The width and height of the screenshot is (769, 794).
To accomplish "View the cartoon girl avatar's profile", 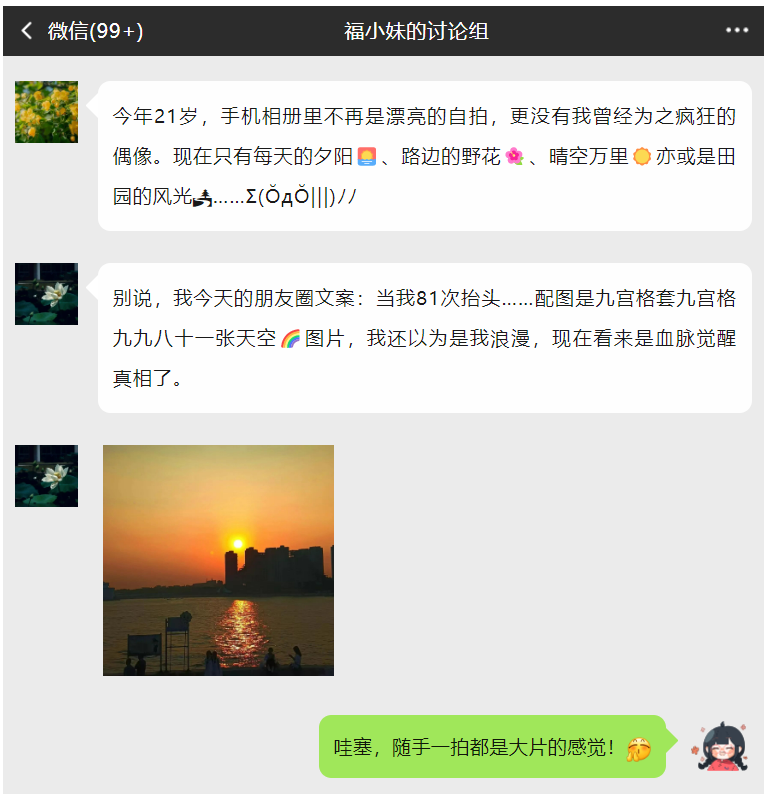I will pyautogui.click(x=721, y=746).
